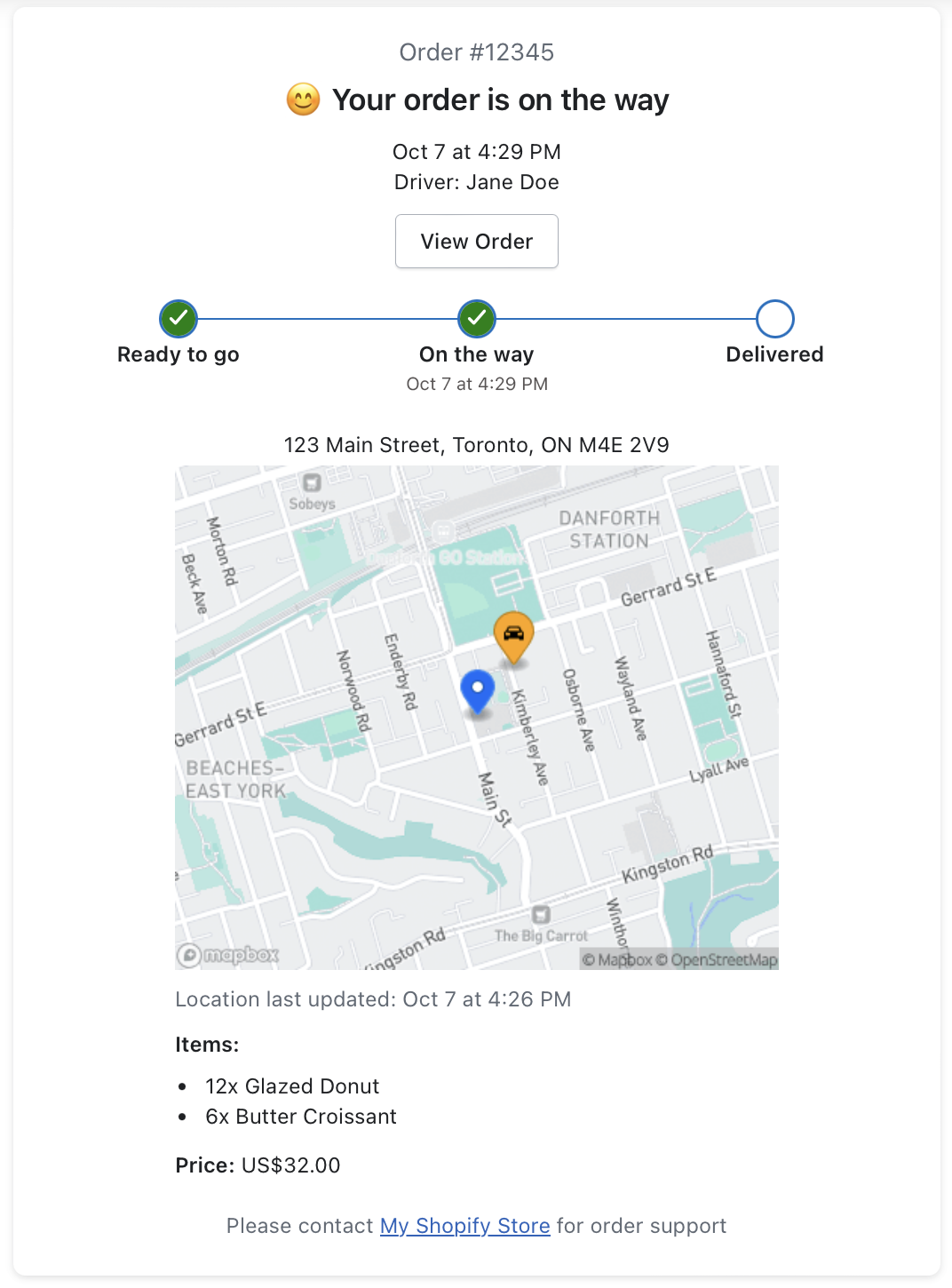The image size is (952, 1288).
Task: Click the Order #12345 heading
Action: (x=476, y=52)
